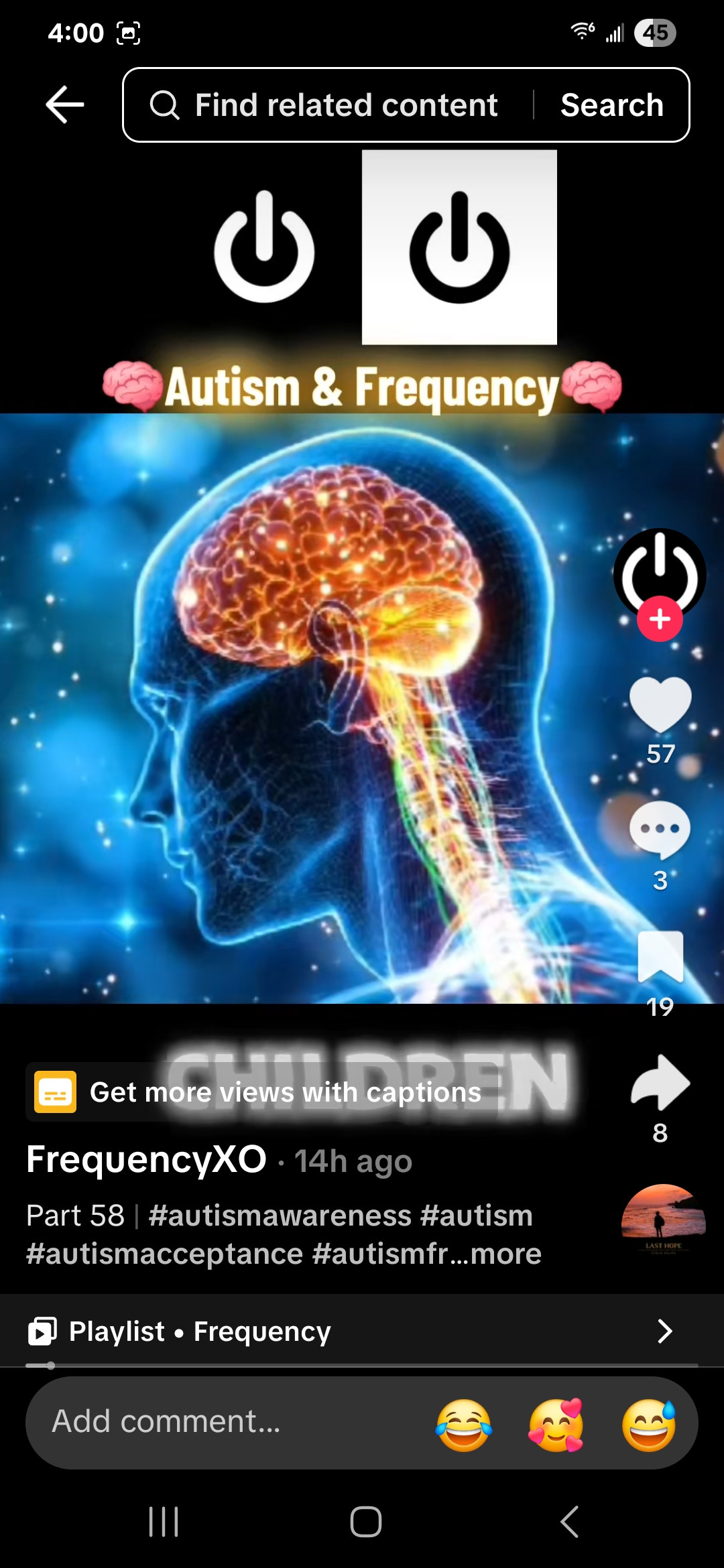Viewport: 724px width, 1568px height.
Task: Open the system recent apps view
Action: click(x=164, y=1522)
